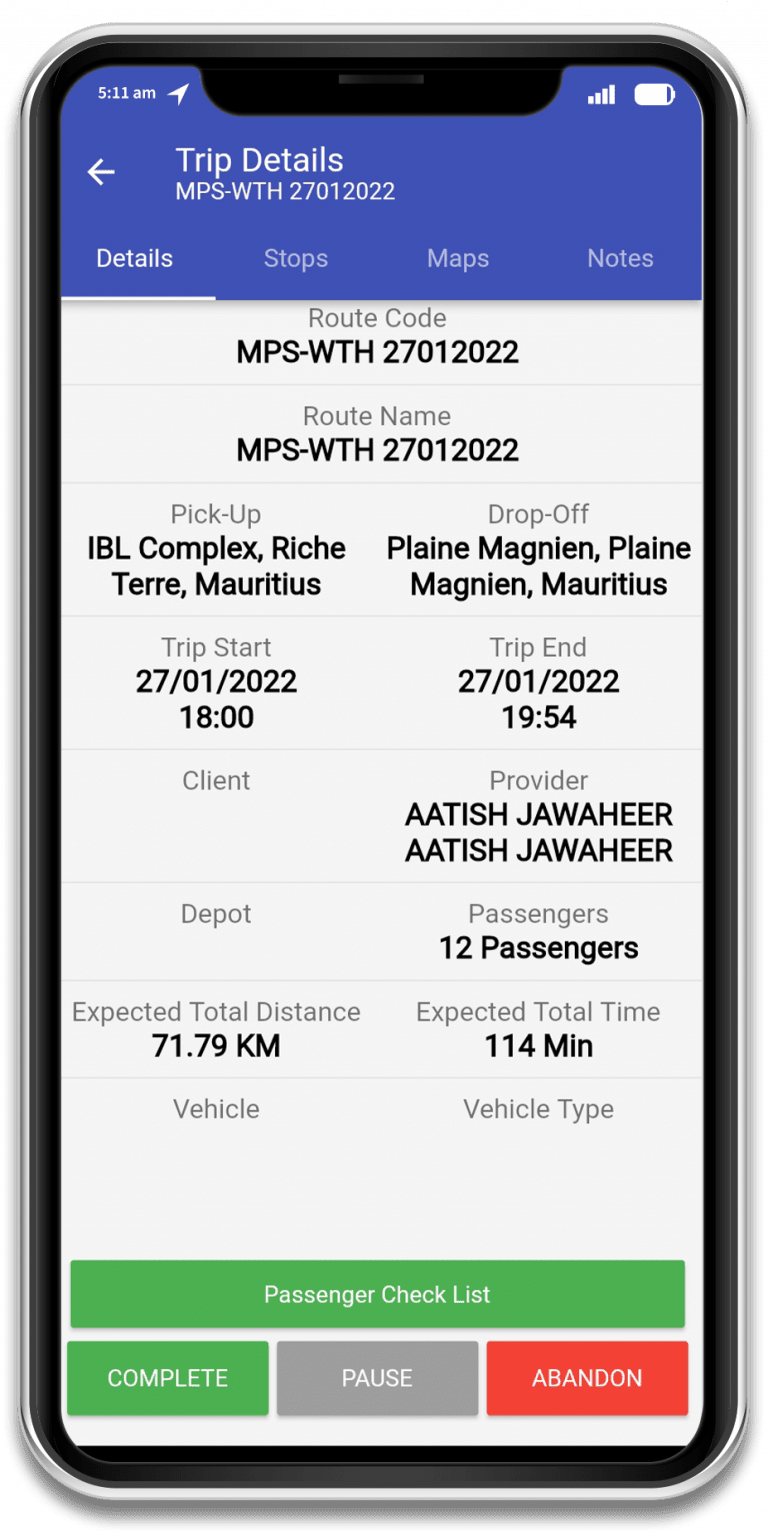
Task: Select the Details tab
Action: tap(135, 259)
